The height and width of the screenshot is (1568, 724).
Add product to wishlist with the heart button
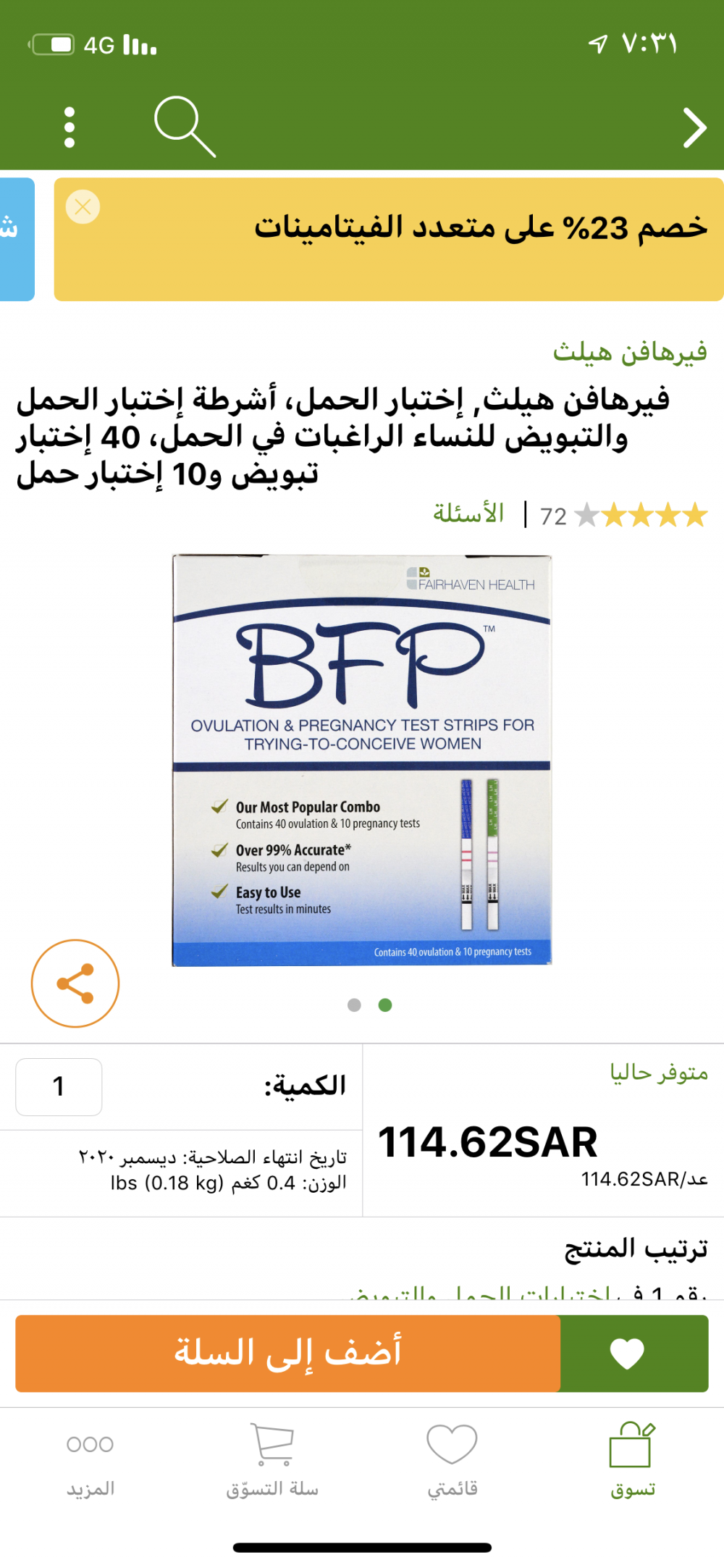pyautogui.click(x=627, y=1353)
